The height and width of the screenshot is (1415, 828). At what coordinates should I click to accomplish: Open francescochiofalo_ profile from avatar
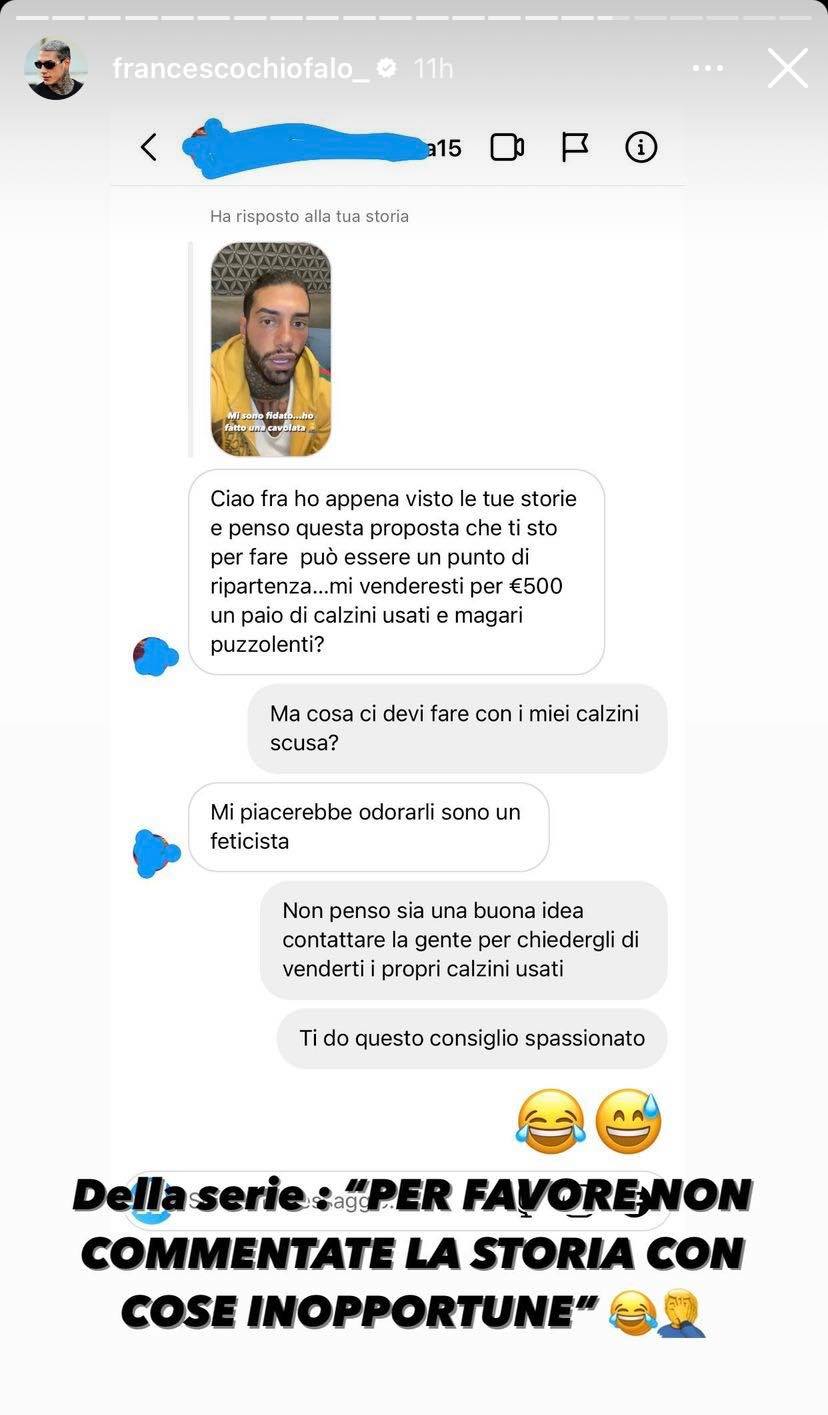tap(55, 69)
